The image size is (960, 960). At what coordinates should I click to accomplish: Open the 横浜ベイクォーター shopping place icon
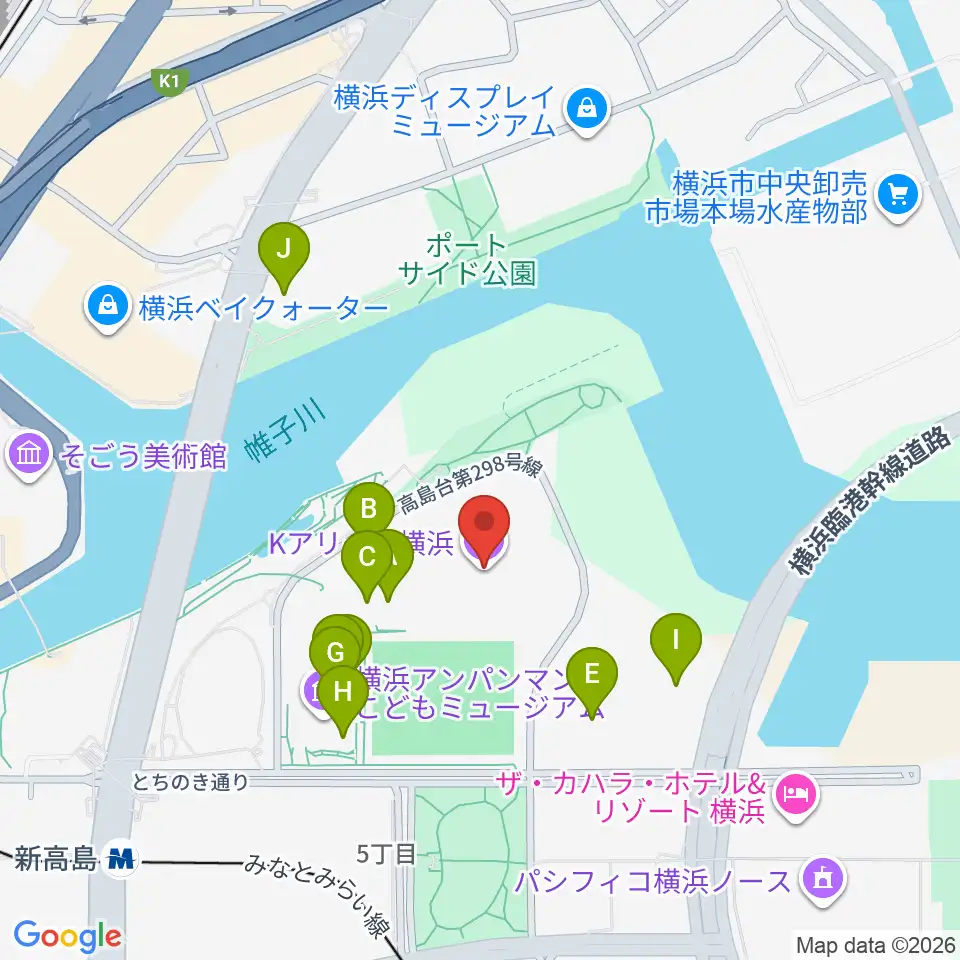click(106, 304)
